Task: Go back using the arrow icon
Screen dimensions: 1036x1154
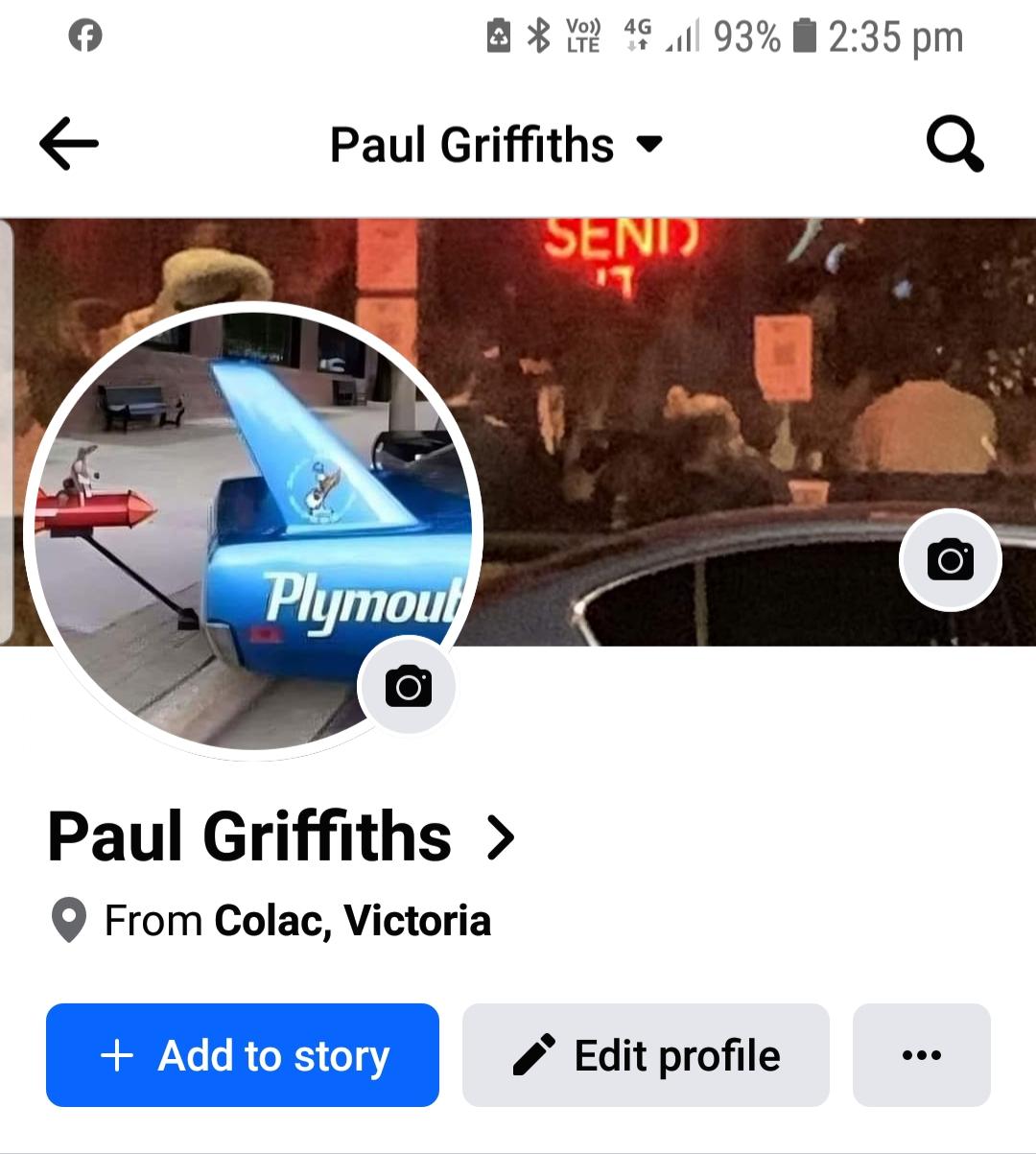Action: 68,144
